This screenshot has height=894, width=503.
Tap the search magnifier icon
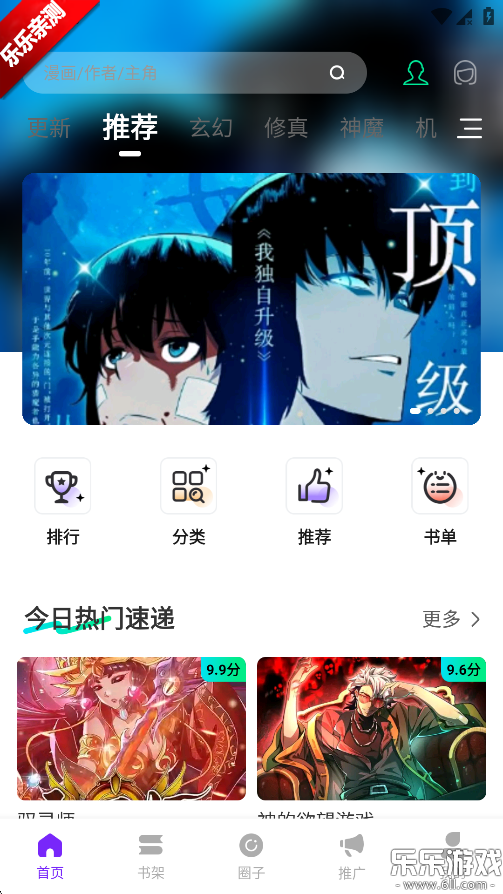pyautogui.click(x=337, y=73)
